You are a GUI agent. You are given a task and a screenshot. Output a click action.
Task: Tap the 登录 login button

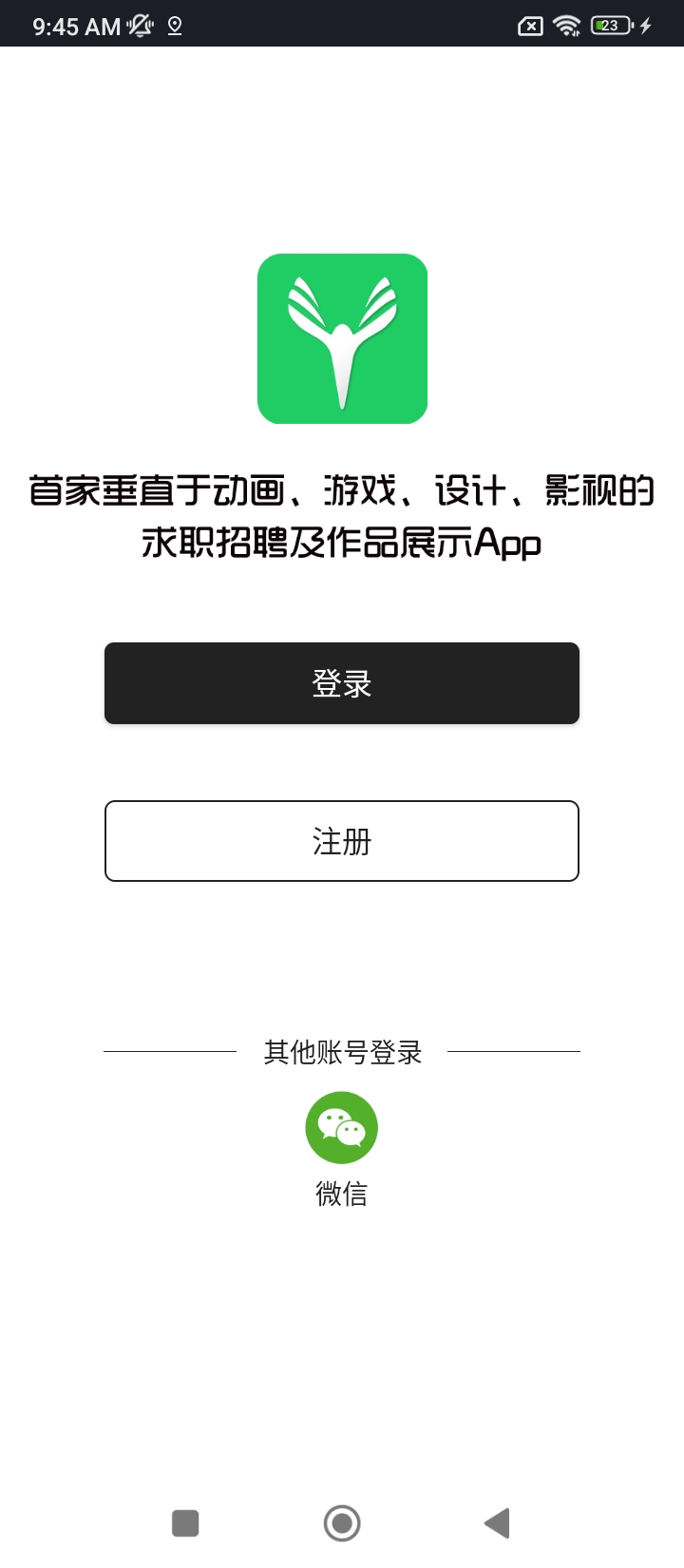point(342,683)
